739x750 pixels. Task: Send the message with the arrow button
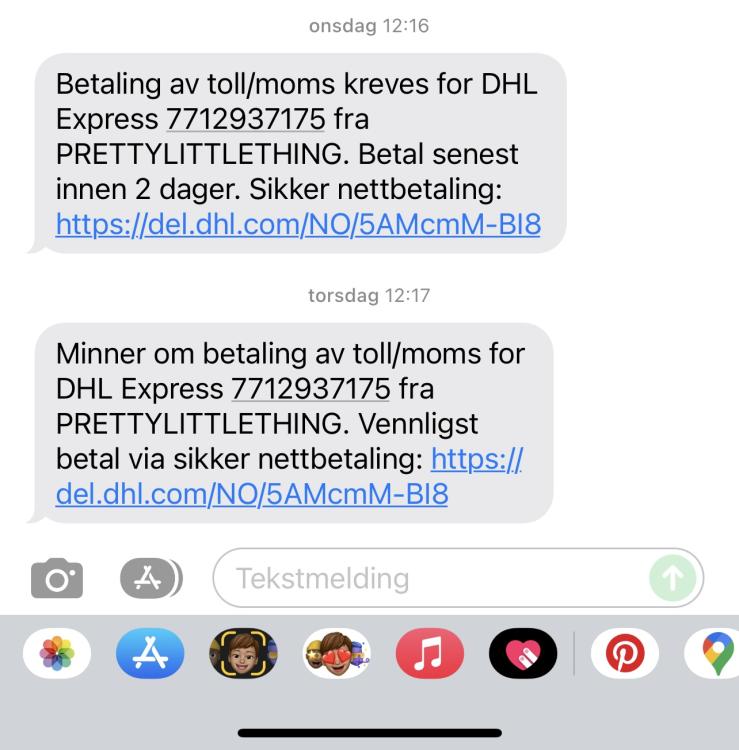pos(673,577)
